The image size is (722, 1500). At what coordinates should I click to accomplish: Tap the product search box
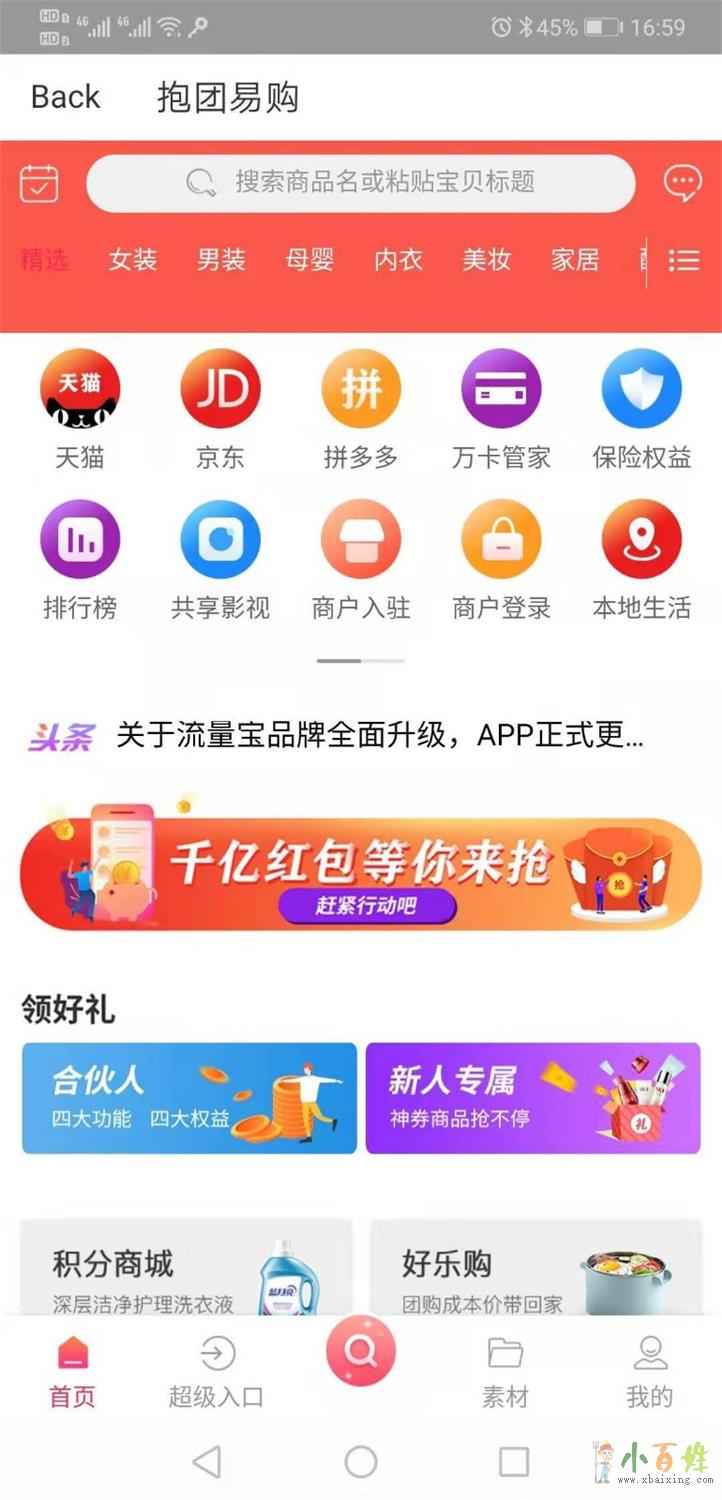pos(360,183)
